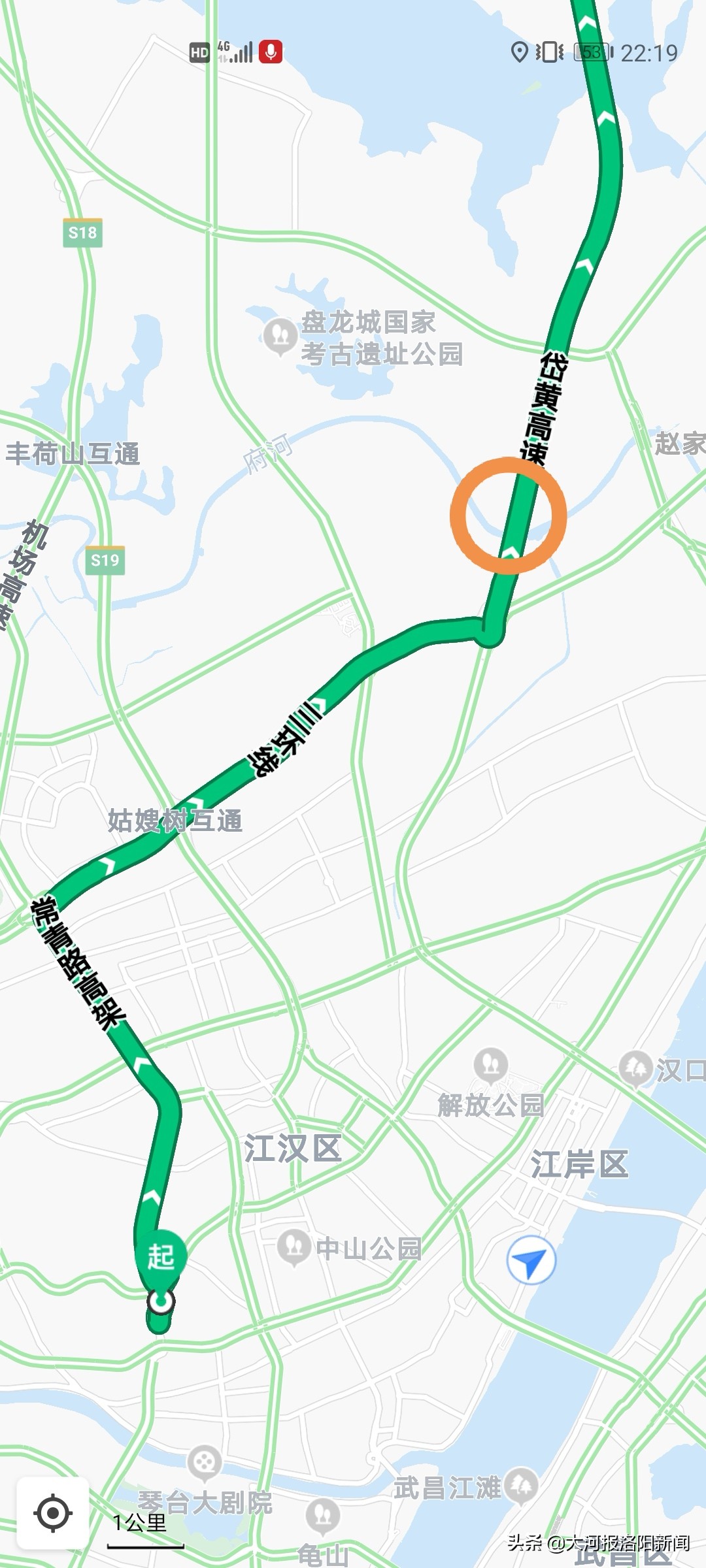Recenter map on current location

(53, 1512)
